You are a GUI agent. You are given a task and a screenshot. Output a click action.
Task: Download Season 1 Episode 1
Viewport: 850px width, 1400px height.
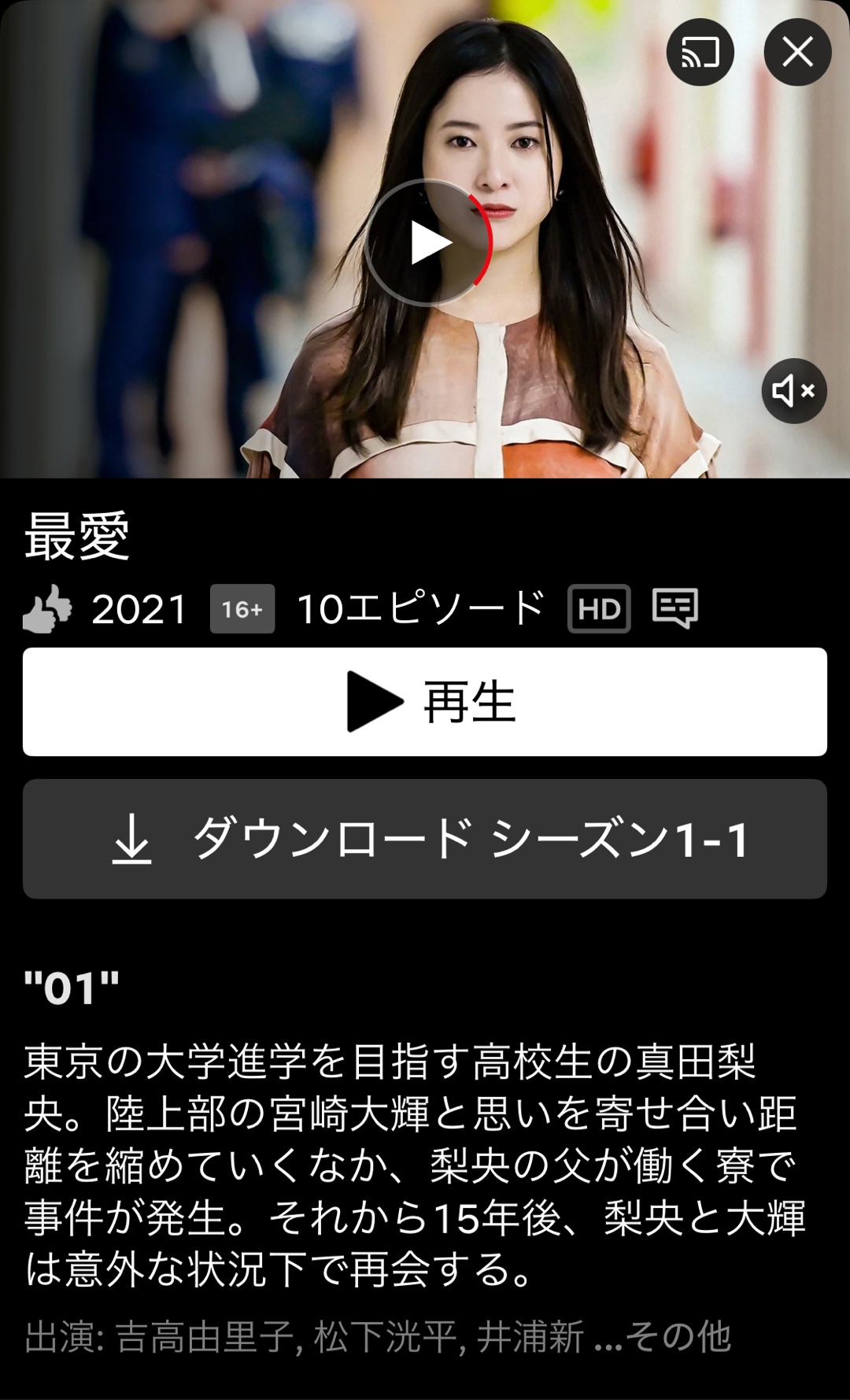click(425, 839)
